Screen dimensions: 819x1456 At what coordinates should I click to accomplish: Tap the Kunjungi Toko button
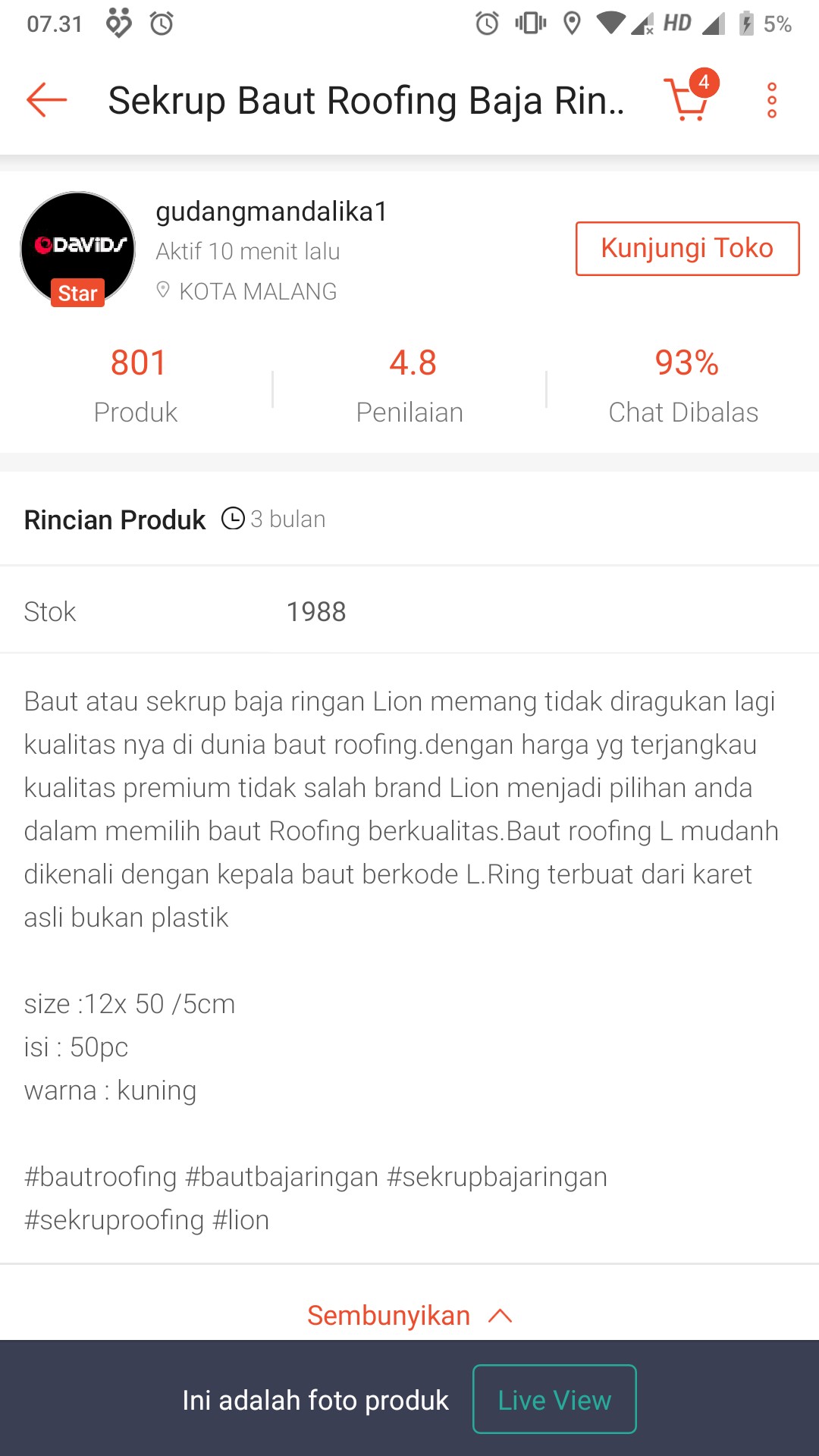pos(687,248)
